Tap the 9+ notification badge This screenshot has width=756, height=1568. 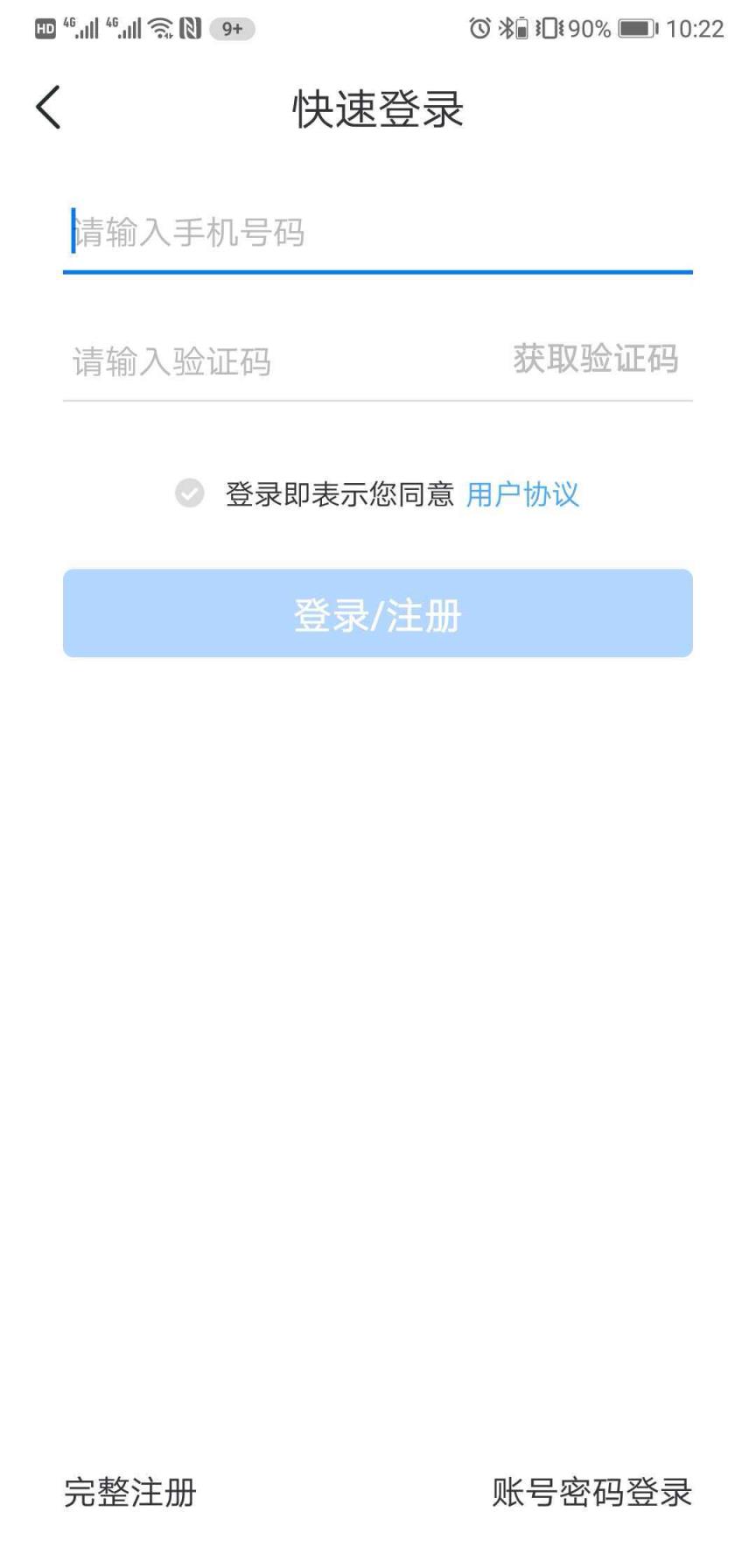click(230, 27)
